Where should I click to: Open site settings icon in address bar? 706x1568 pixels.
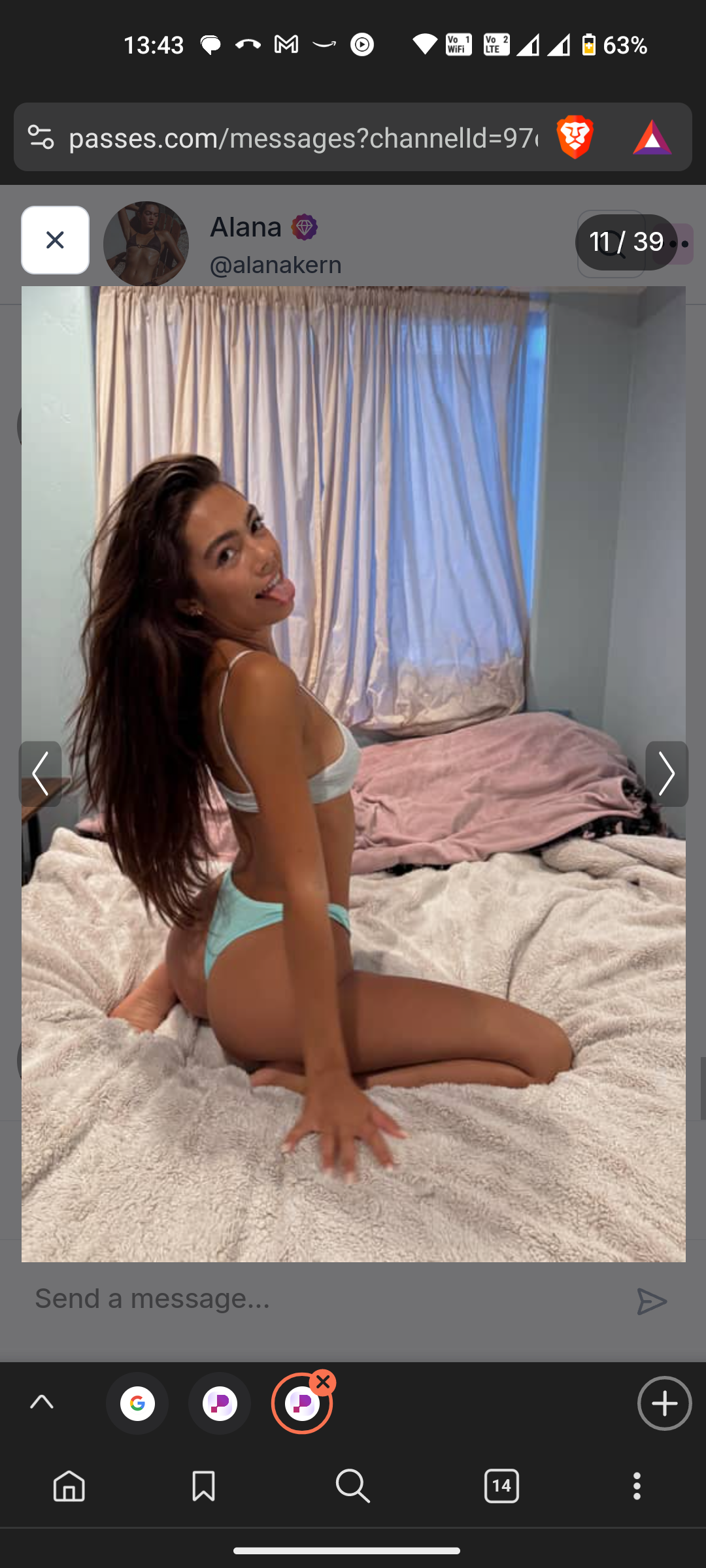(41, 138)
